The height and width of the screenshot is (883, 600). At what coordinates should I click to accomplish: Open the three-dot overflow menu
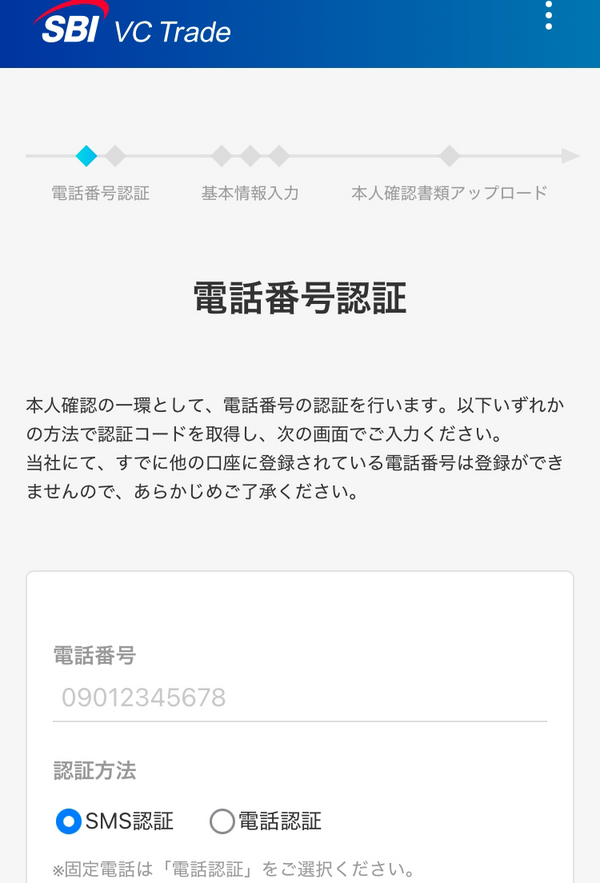click(548, 17)
